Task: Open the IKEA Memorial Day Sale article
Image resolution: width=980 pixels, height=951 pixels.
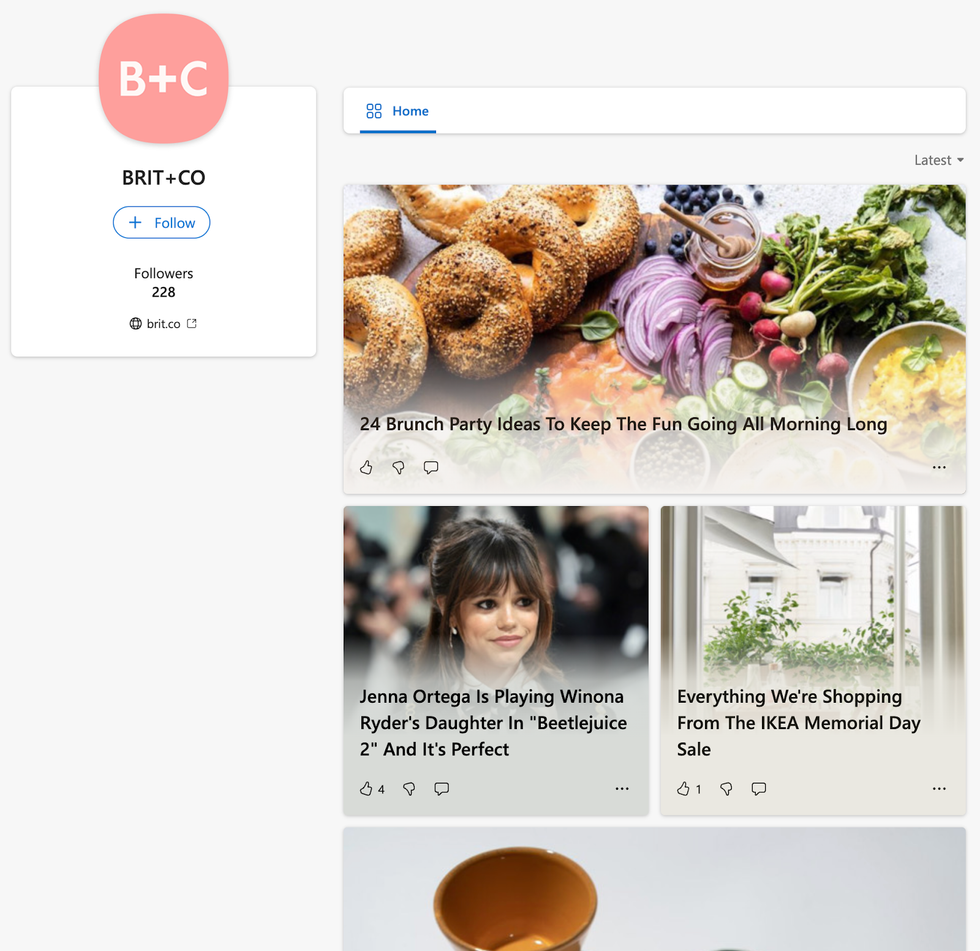Action: click(x=798, y=722)
